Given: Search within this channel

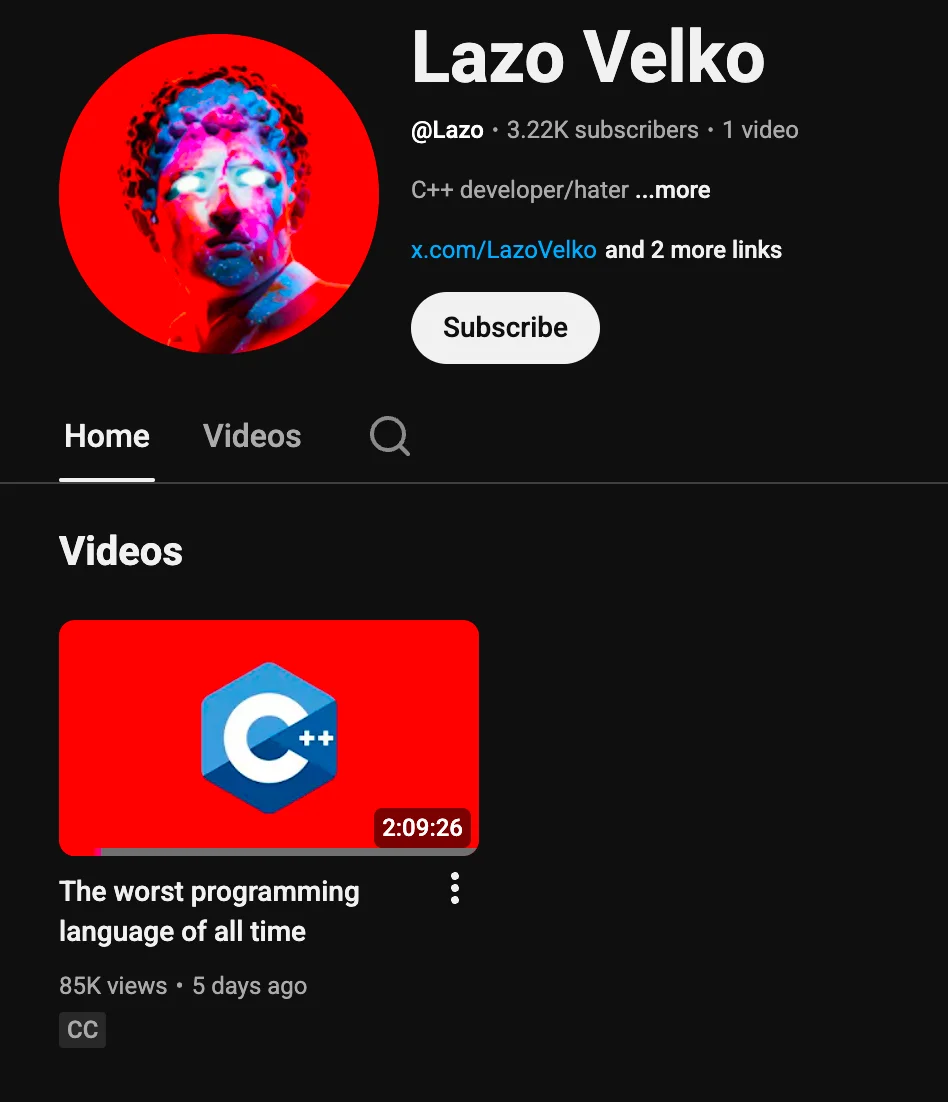Looking at the screenshot, I should [x=389, y=436].
